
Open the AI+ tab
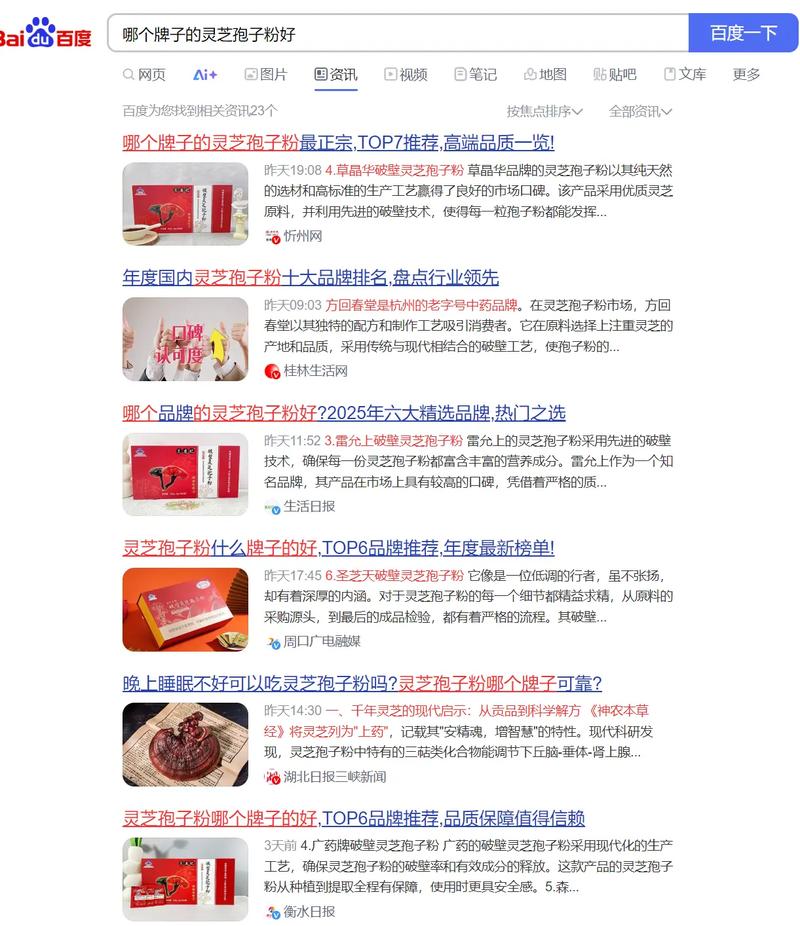click(205, 74)
